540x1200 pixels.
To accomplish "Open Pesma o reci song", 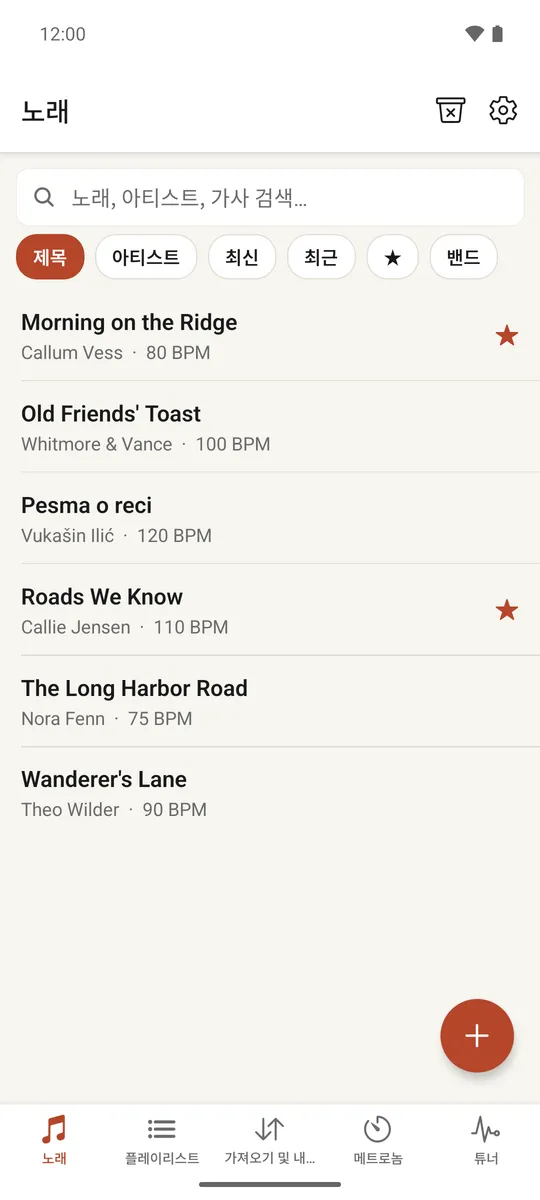I will (270, 519).
